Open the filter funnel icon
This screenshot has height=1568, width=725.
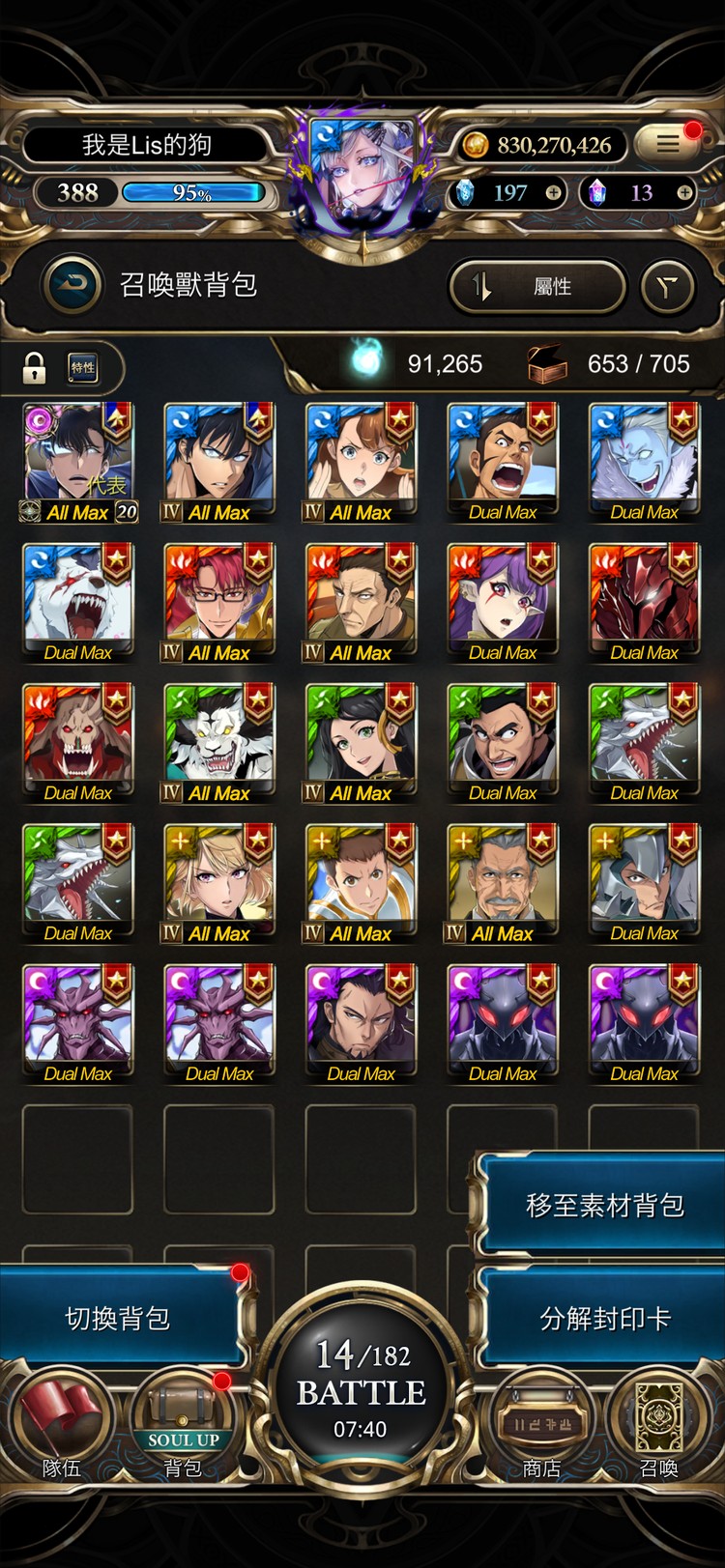[x=668, y=286]
